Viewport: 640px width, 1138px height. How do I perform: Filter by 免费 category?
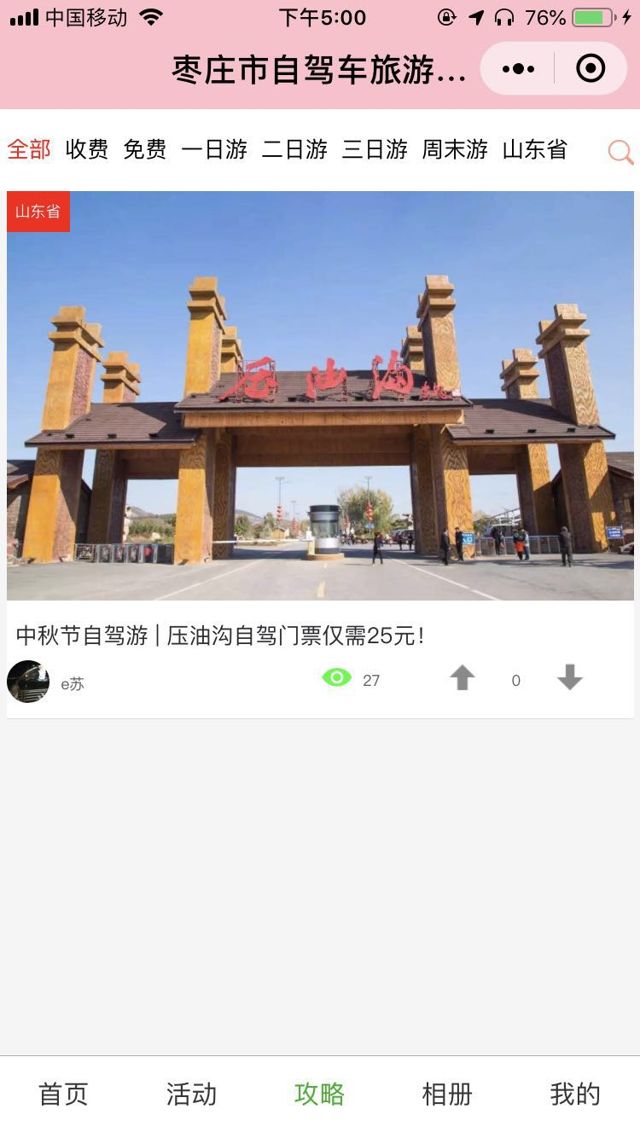(145, 150)
